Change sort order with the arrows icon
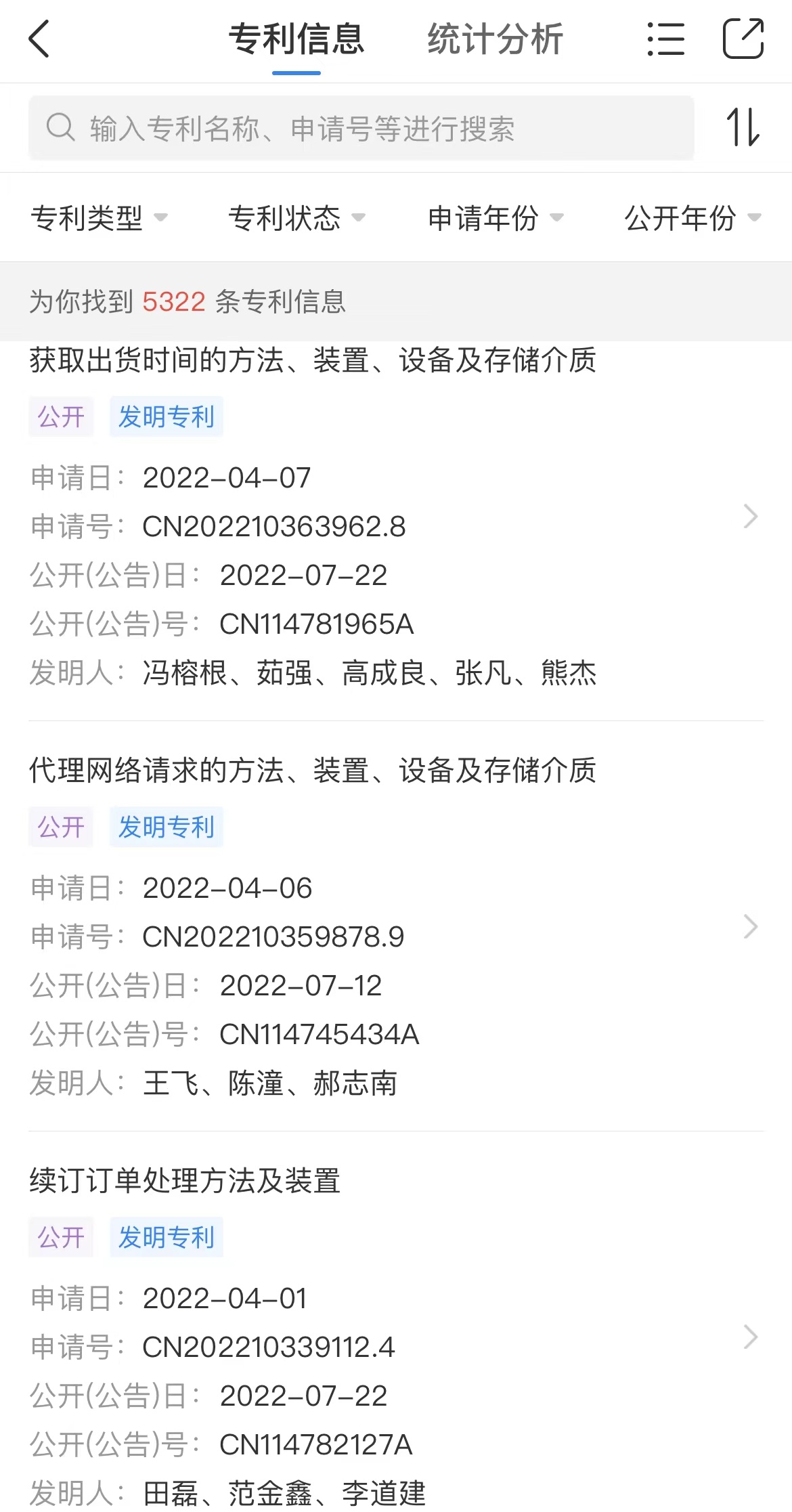Image resolution: width=792 pixels, height=1512 pixels. click(x=743, y=128)
